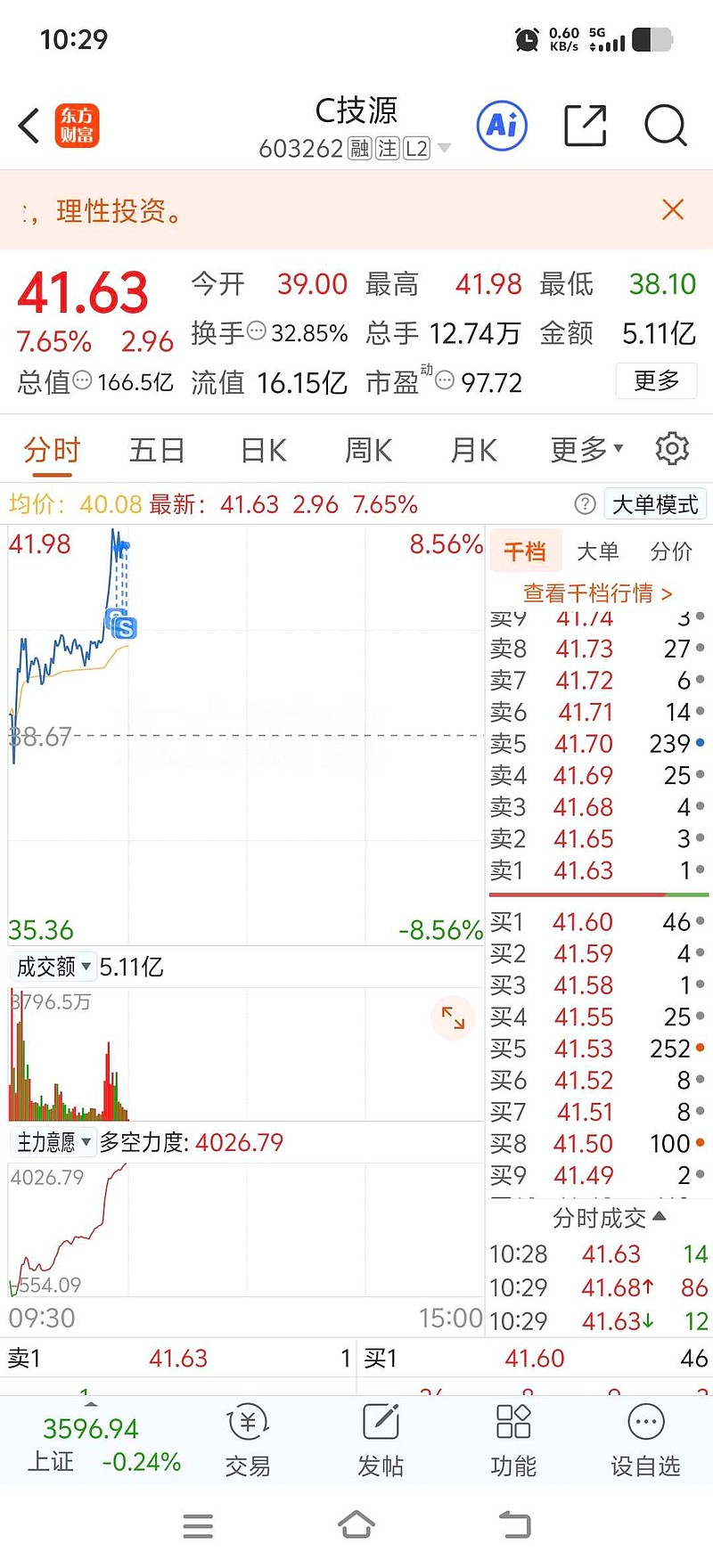Dismiss the 理性投资 notice banner

coord(673,210)
